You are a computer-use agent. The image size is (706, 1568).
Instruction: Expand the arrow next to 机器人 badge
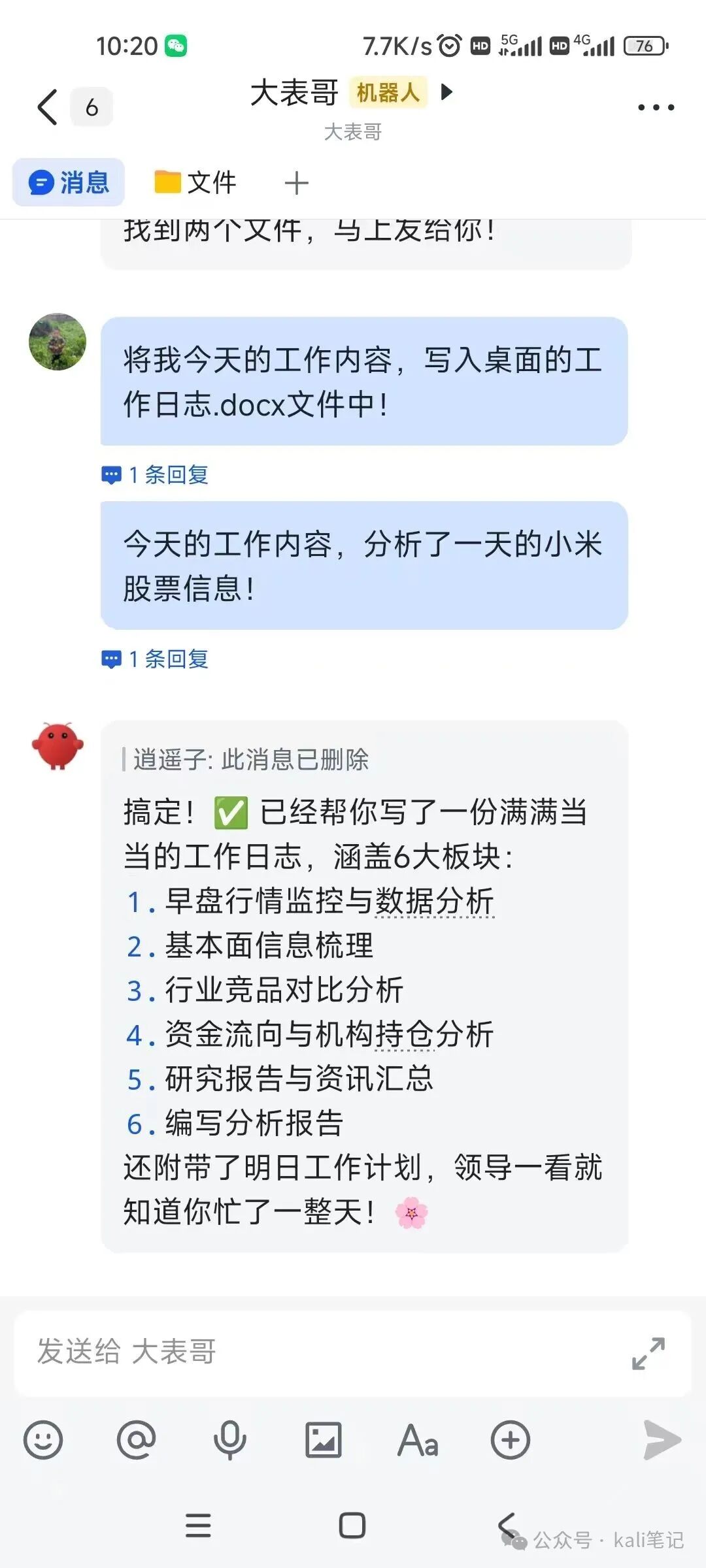point(446,93)
